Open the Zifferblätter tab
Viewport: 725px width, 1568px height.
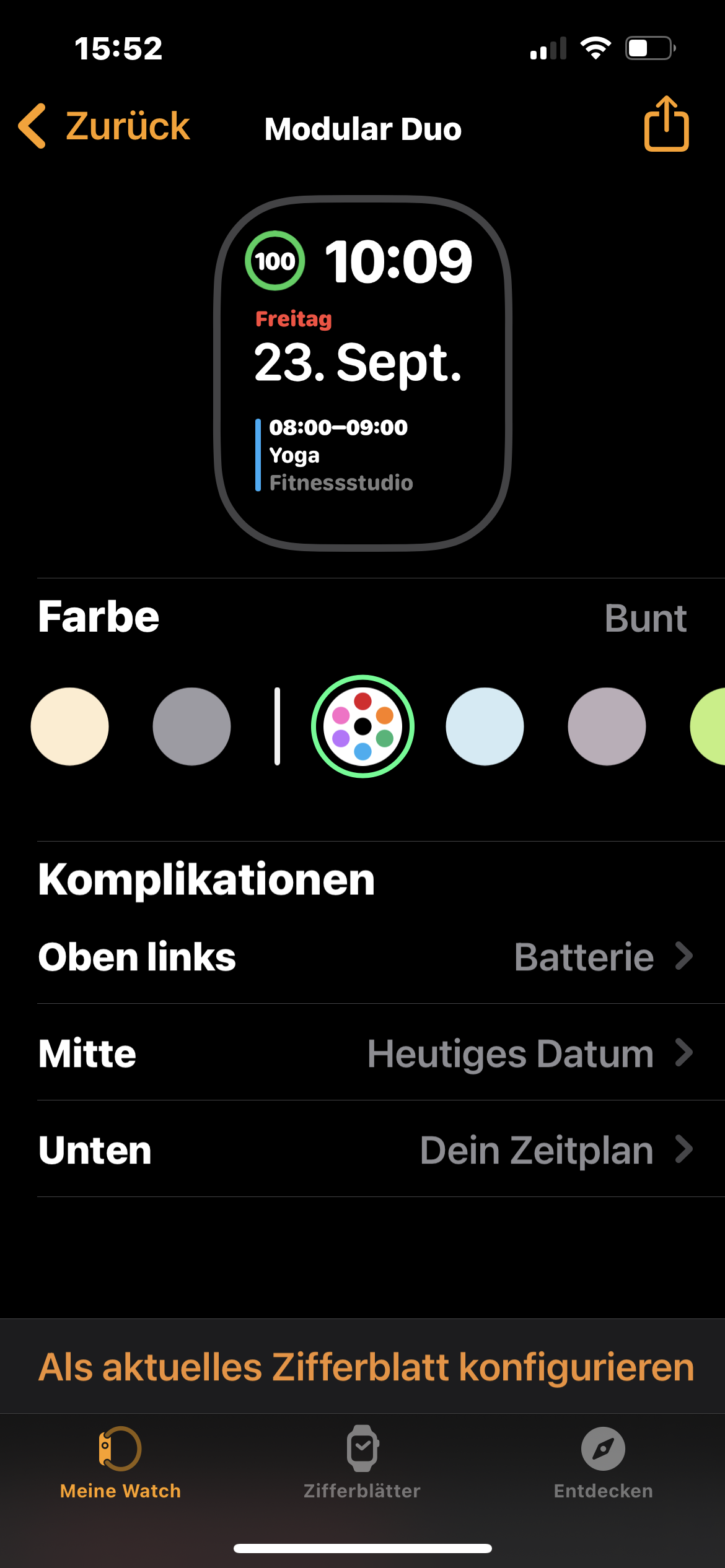(x=362, y=1463)
